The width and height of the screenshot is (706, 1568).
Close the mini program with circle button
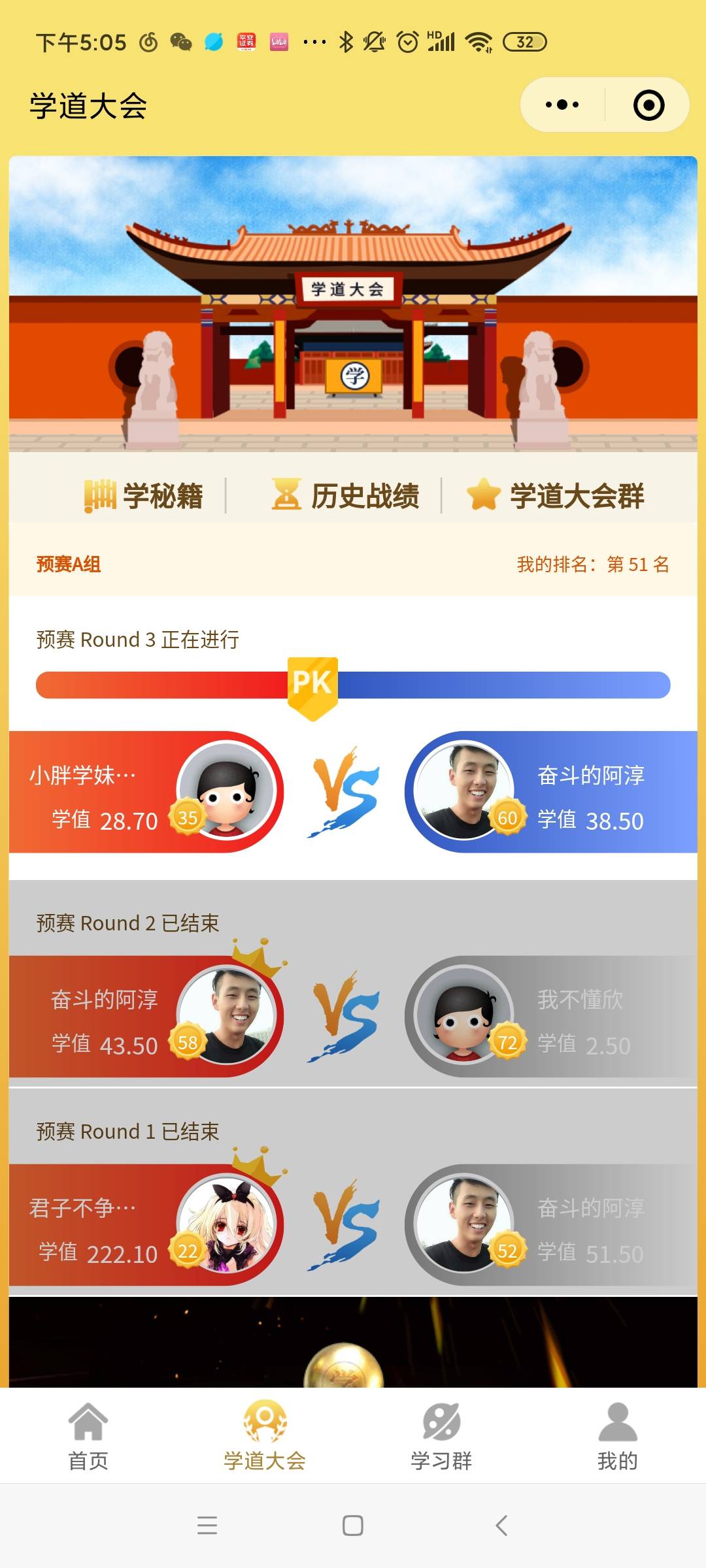tap(648, 105)
